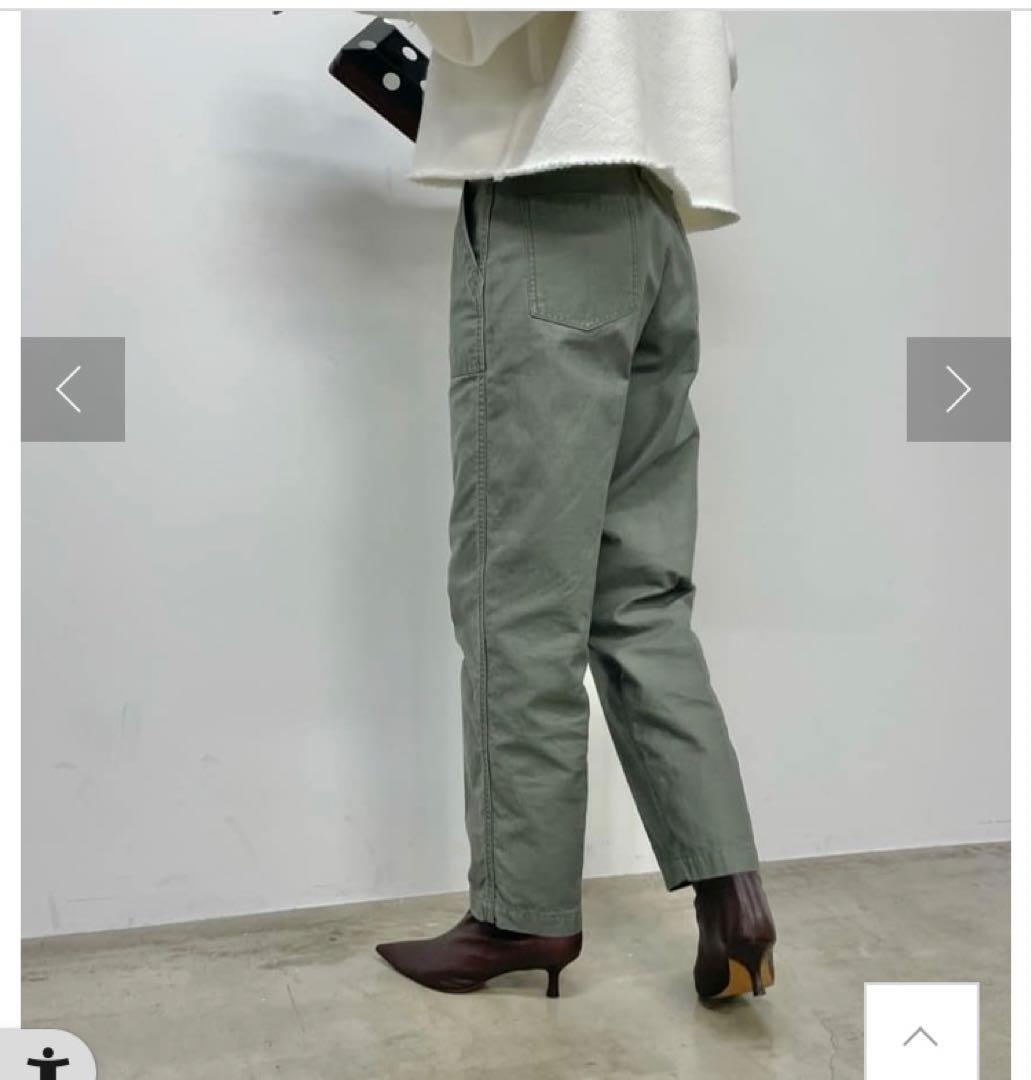Go to the next product photo

pyautogui.click(x=958, y=389)
